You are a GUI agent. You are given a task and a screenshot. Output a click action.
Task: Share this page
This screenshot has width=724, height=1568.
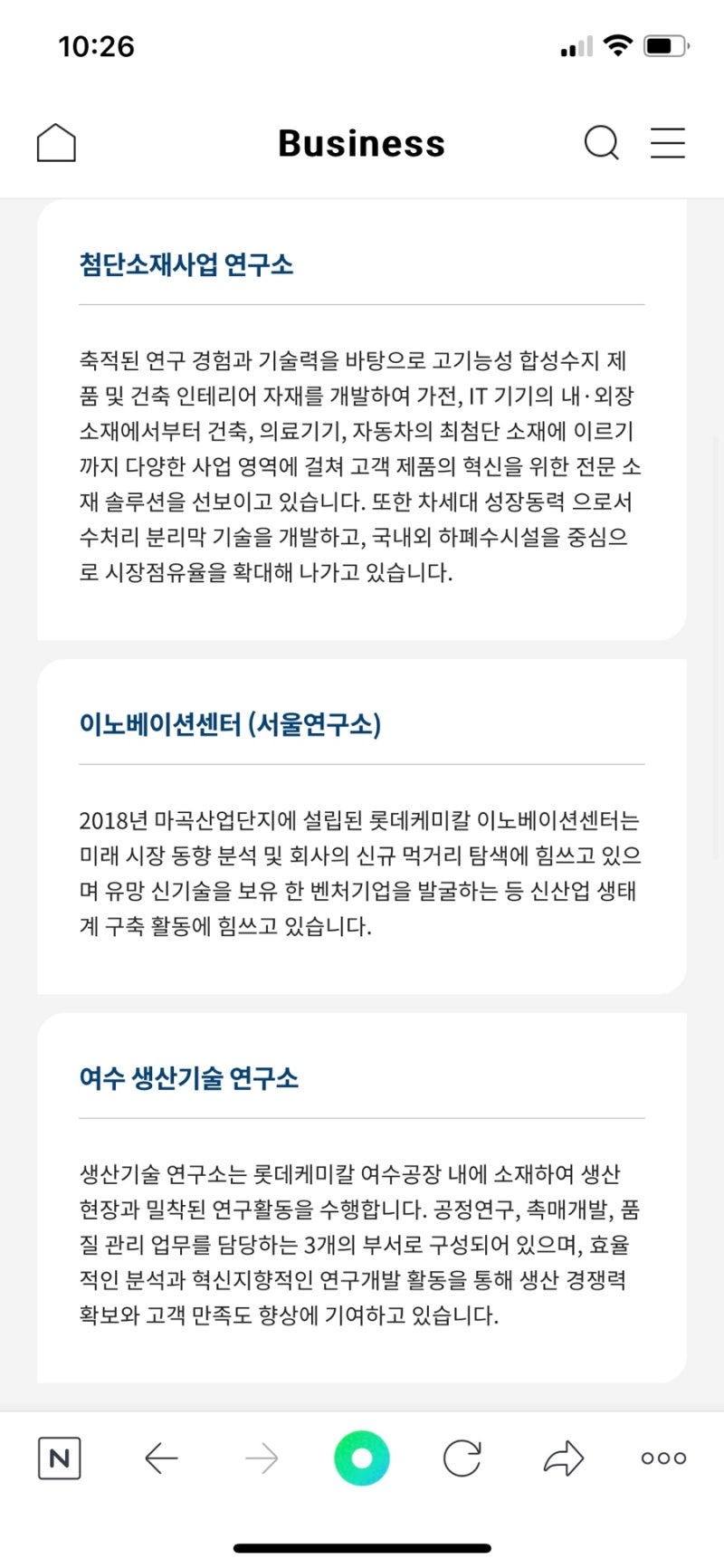coord(564,1458)
